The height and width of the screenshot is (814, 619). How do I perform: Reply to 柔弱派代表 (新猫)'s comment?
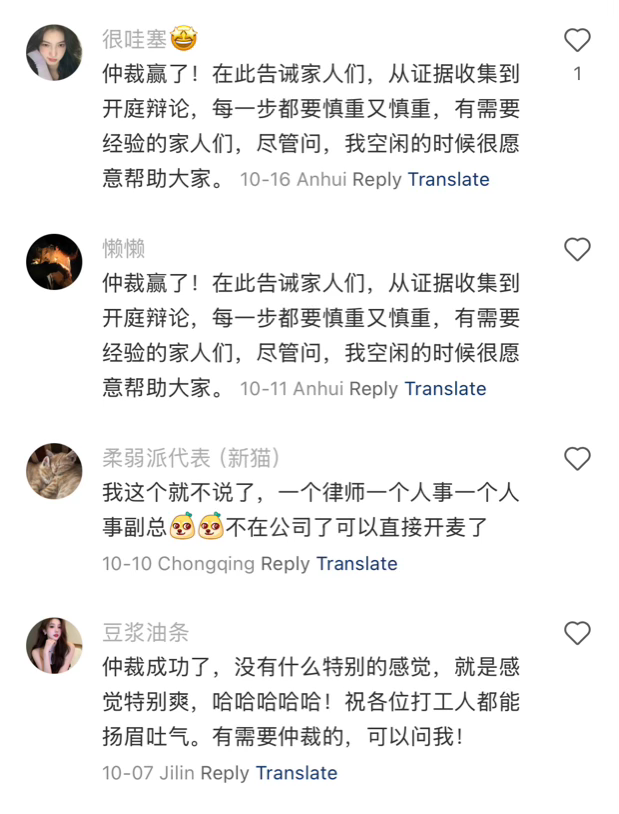tap(285, 564)
